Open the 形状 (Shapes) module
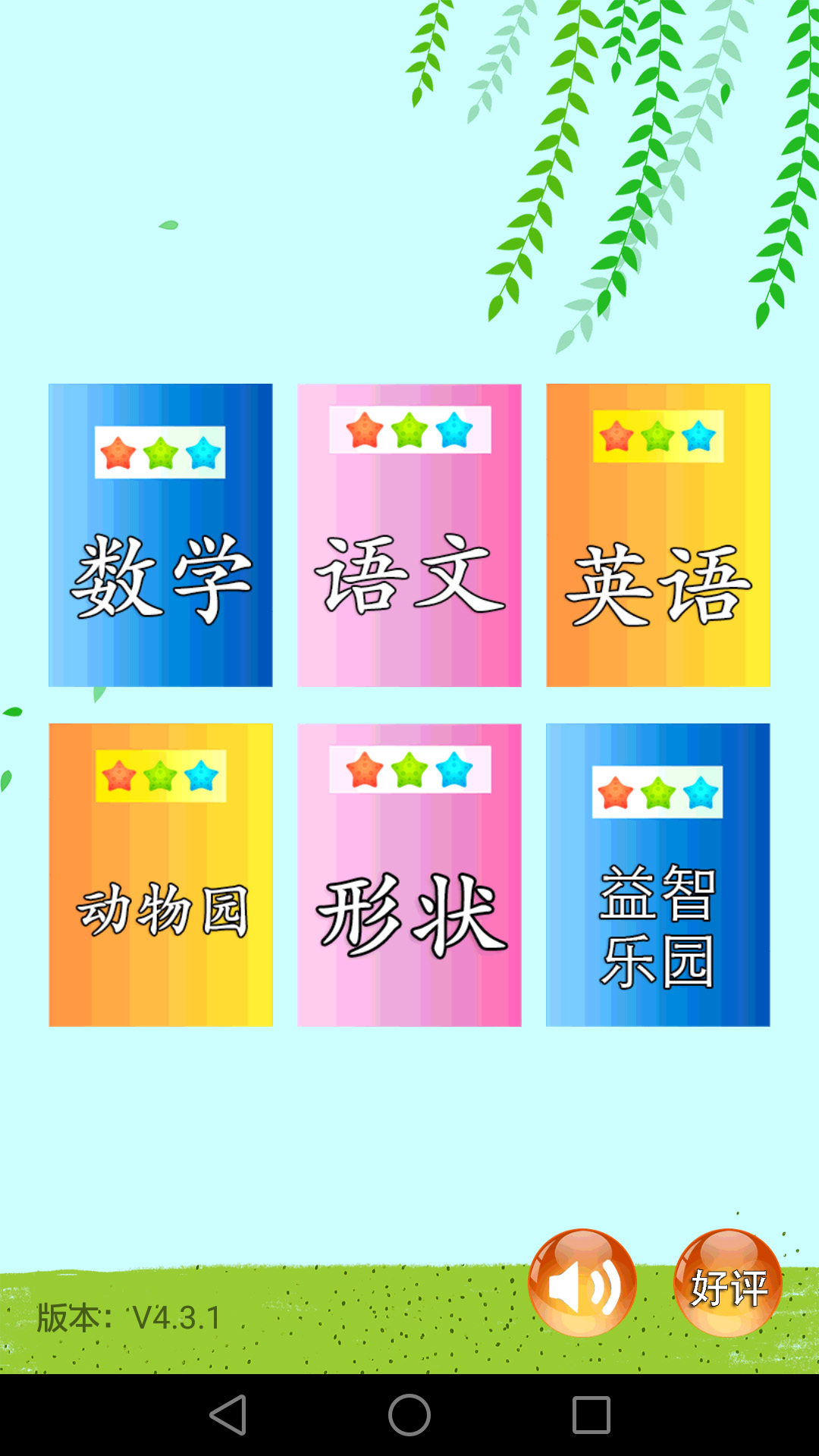This screenshot has height=1456, width=819. click(x=409, y=910)
